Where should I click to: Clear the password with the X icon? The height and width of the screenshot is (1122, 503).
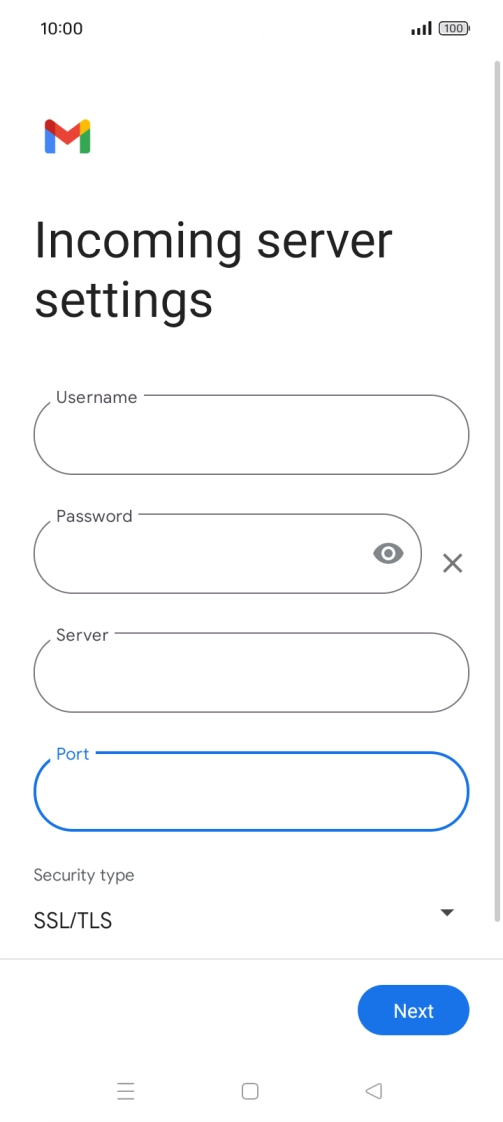(452, 563)
